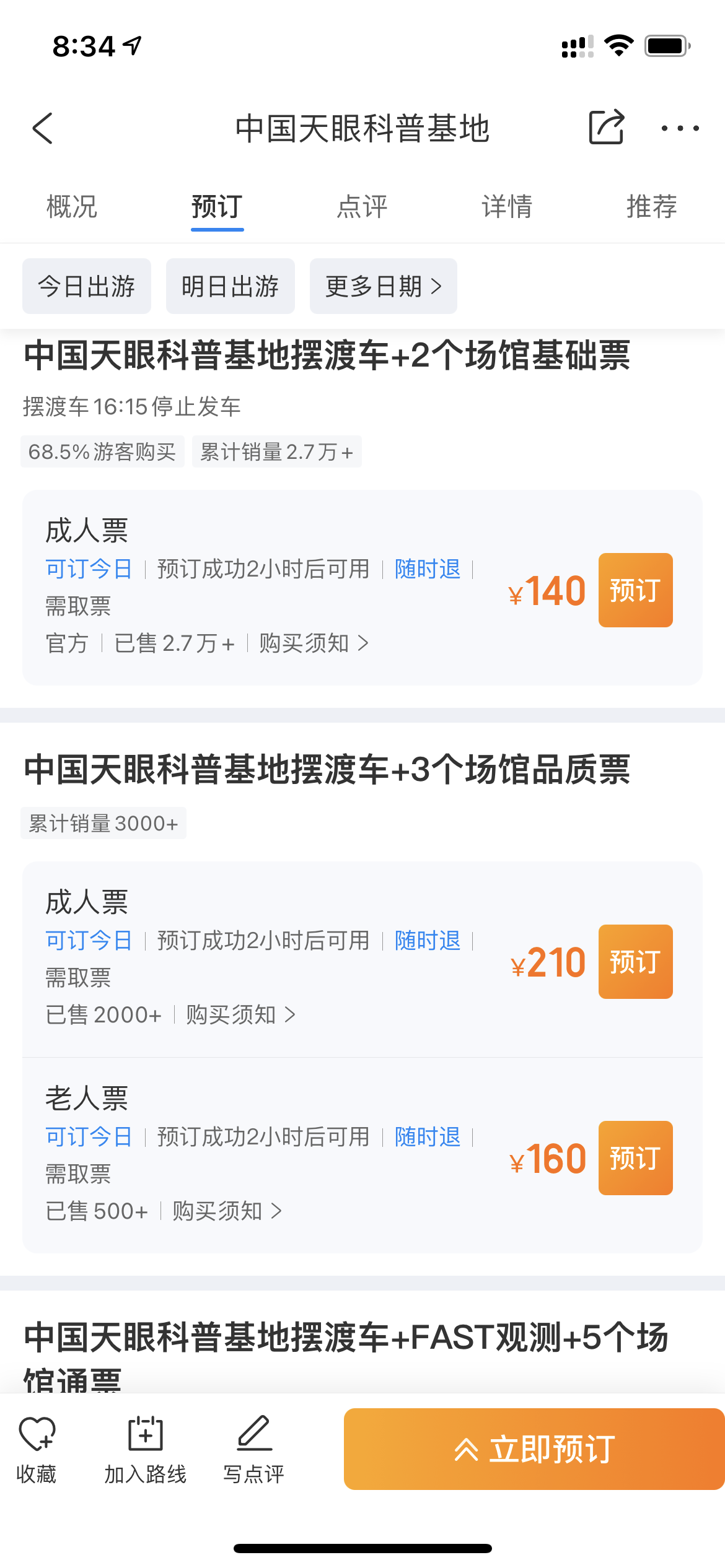Select the 明日出游 date chip
Screen dimensions: 725x1568
click(231, 286)
